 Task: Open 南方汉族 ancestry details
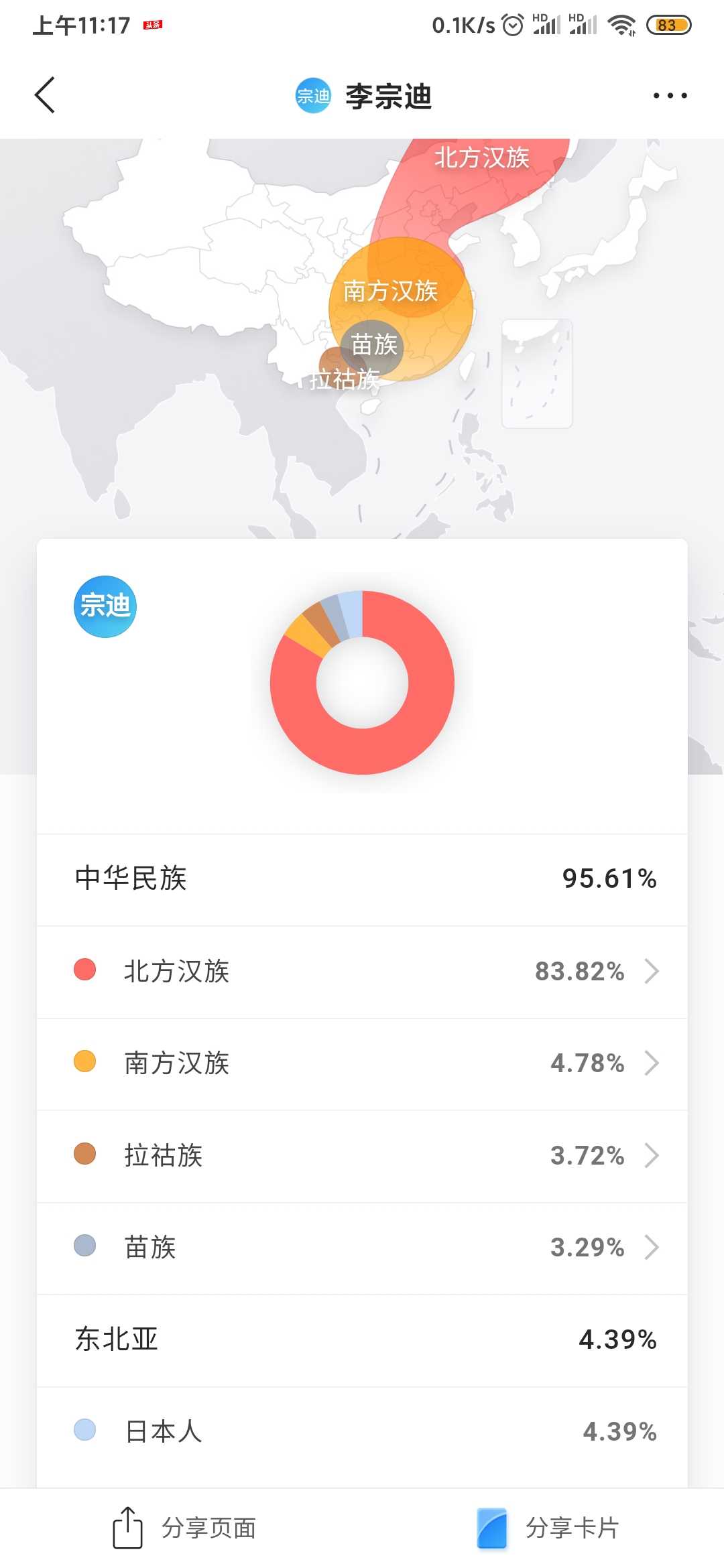coord(362,1063)
